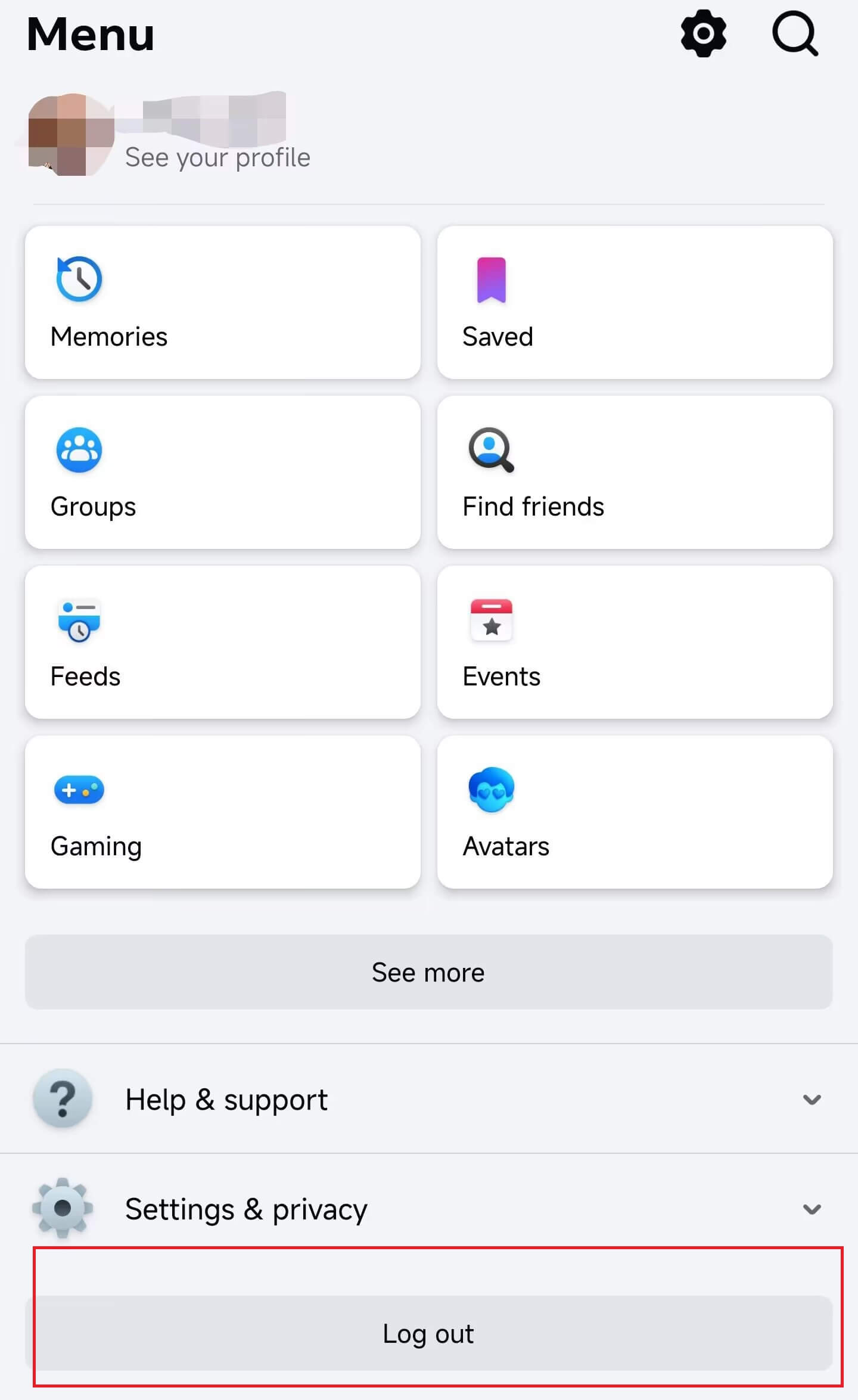Open the Settings gear in the top bar
Viewport: 858px width, 1400px height.
tap(704, 34)
